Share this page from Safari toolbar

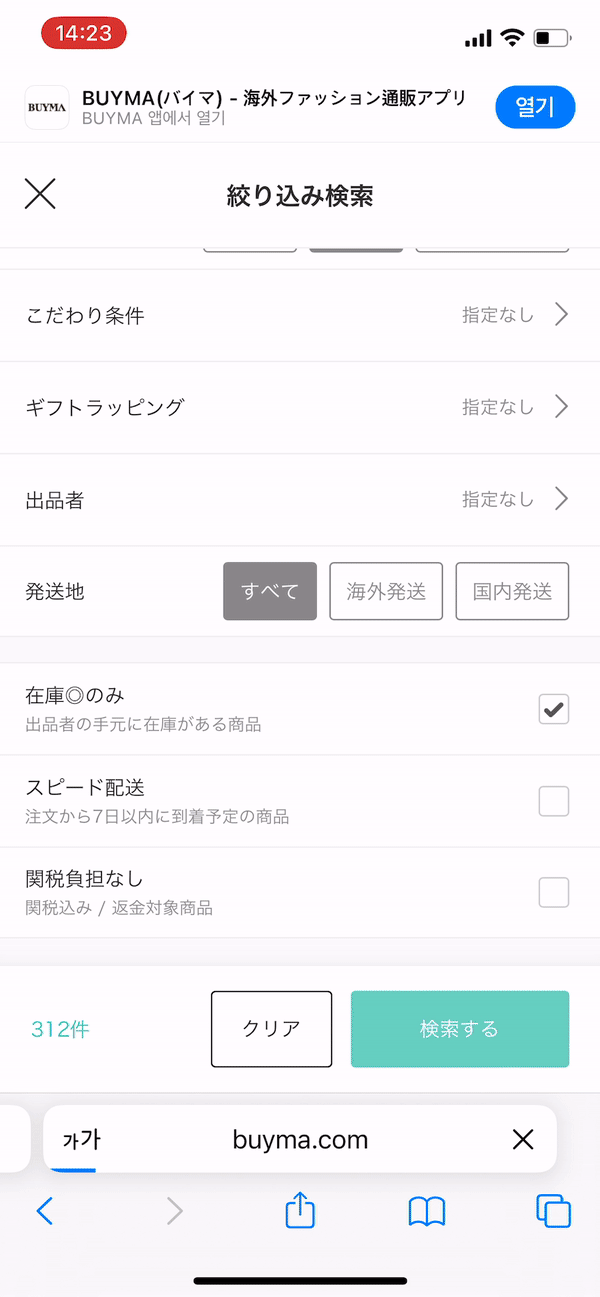(300, 1211)
